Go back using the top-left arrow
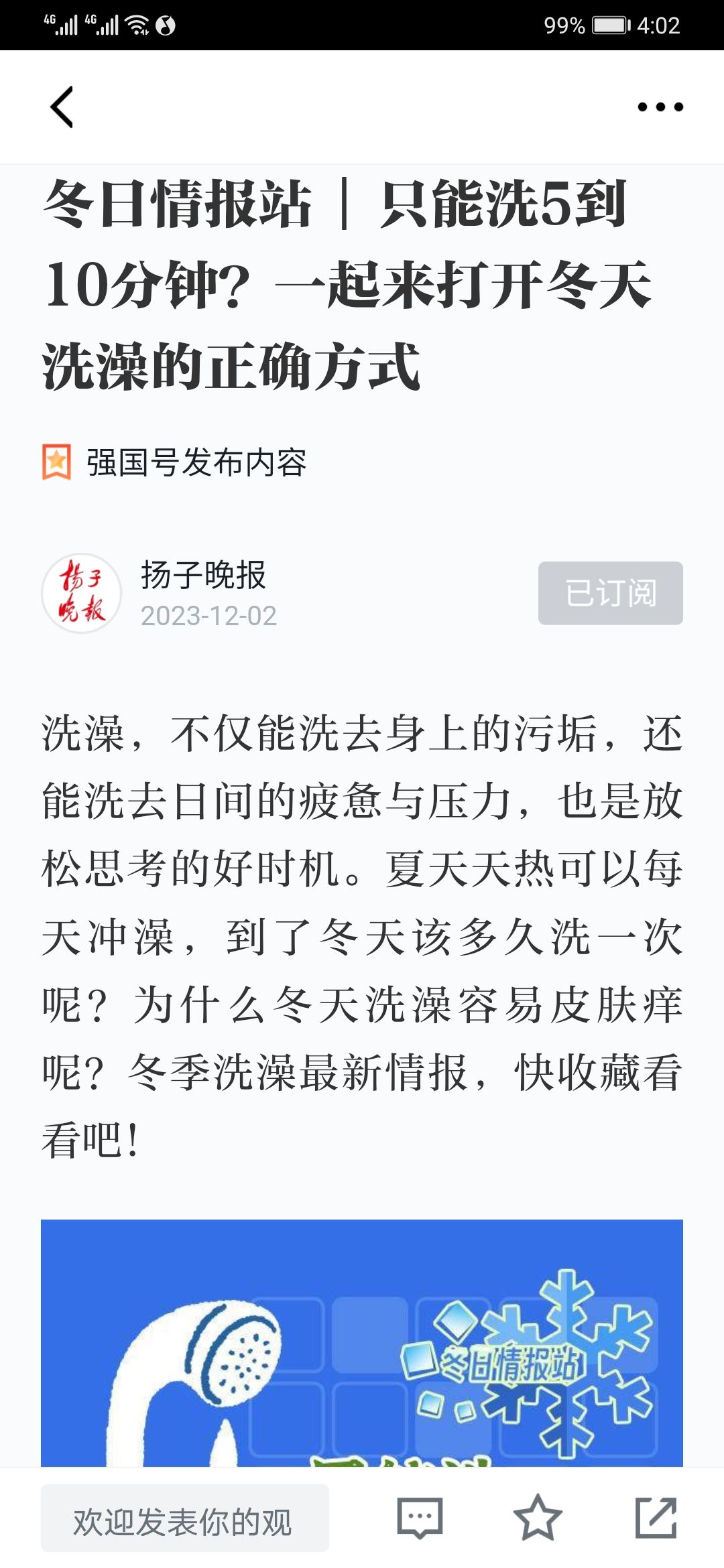The image size is (724, 1568). 62,107
